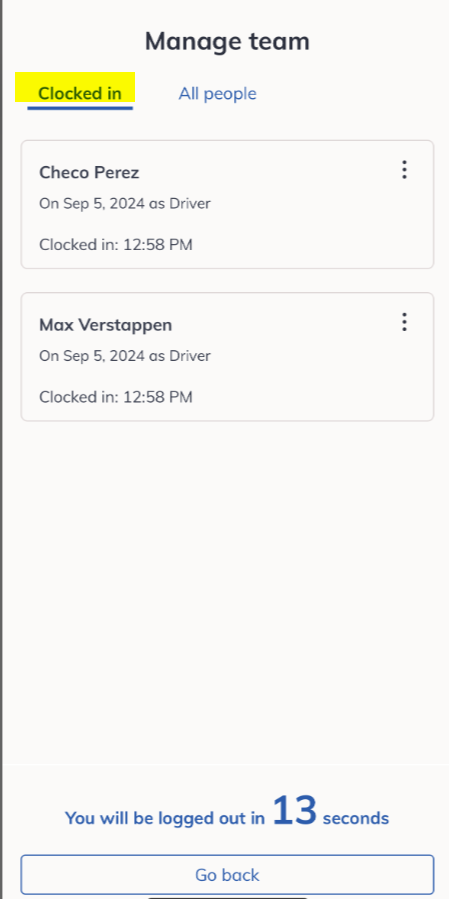The image size is (449, 899).
Task: Tap the Go back button
Action: (227, 874)
